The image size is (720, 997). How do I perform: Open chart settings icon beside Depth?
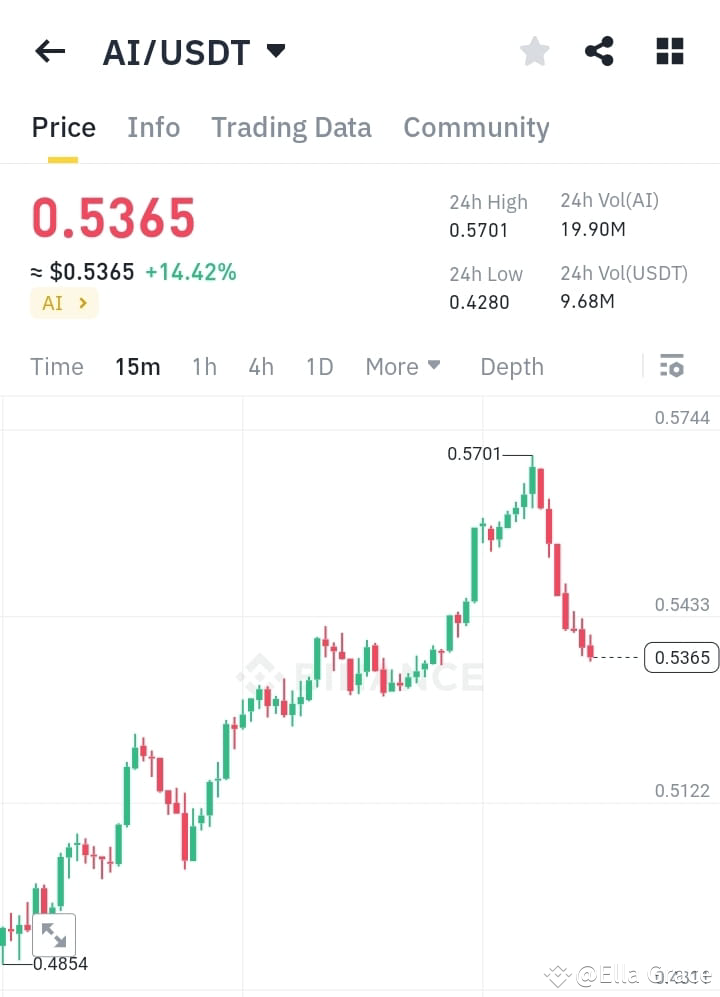(671, 366)
